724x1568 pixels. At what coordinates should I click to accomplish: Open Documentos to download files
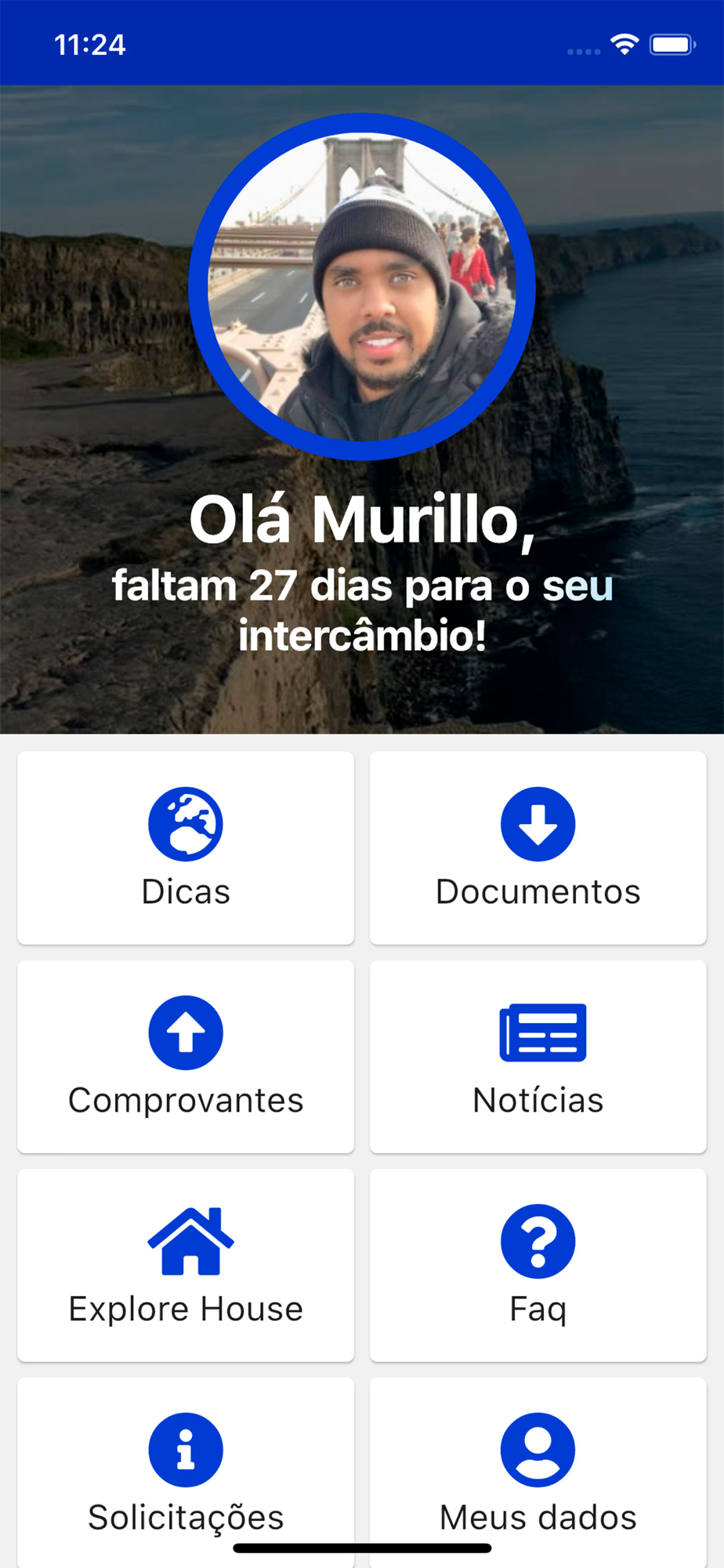pos(538,848)
